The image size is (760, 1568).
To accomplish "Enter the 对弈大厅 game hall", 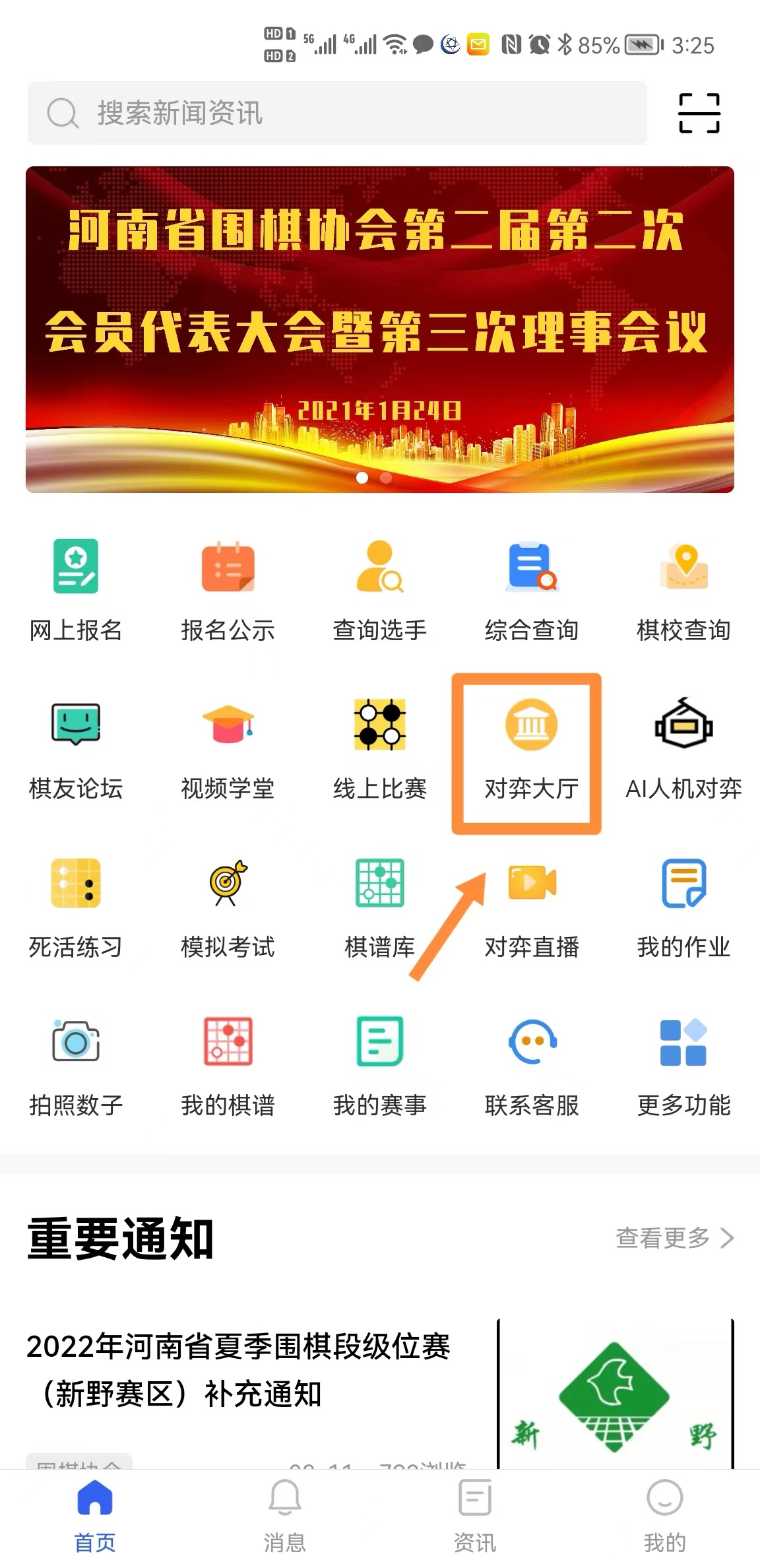I will [531, 749].
